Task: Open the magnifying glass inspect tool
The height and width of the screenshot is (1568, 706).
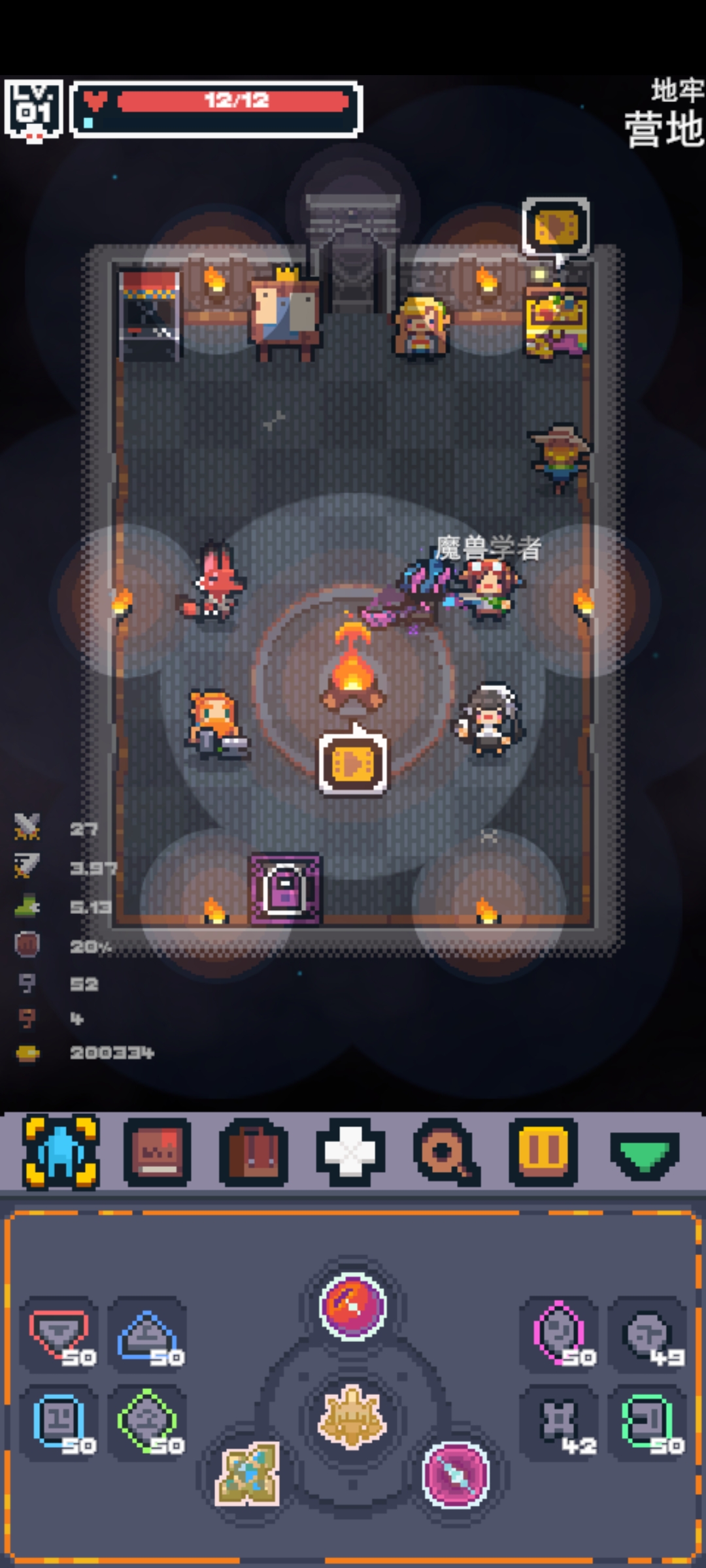Action: coord(447,1152)
